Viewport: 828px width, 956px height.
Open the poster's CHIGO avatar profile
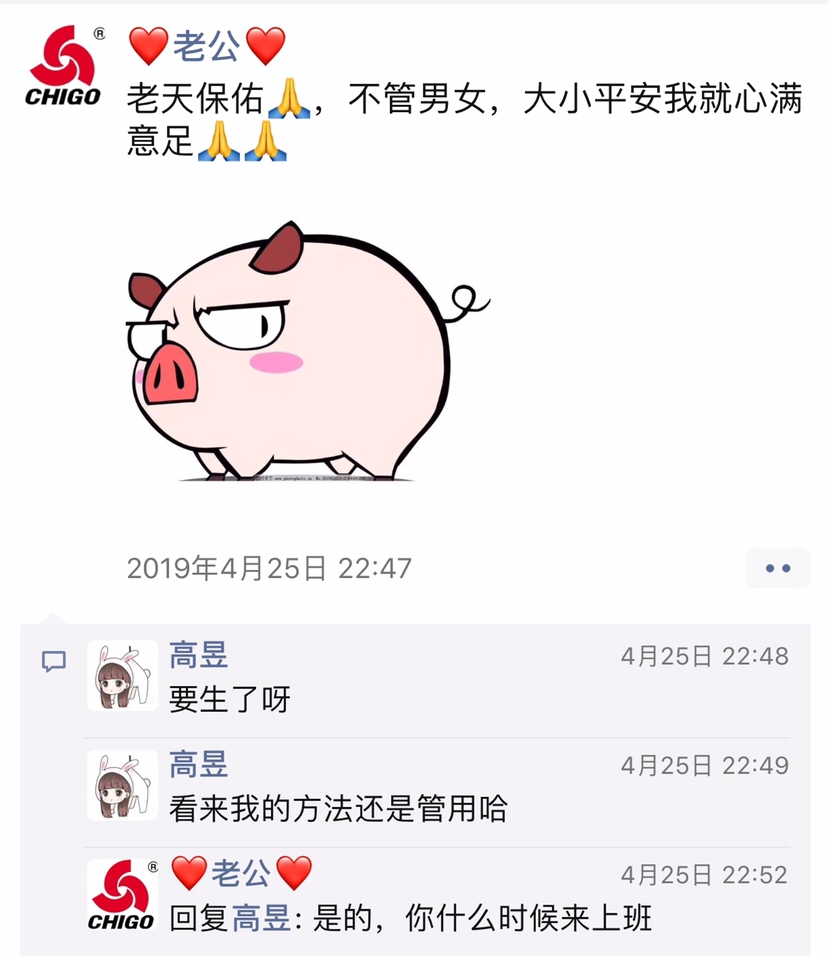pyautogui.click(x=64, y=67)
